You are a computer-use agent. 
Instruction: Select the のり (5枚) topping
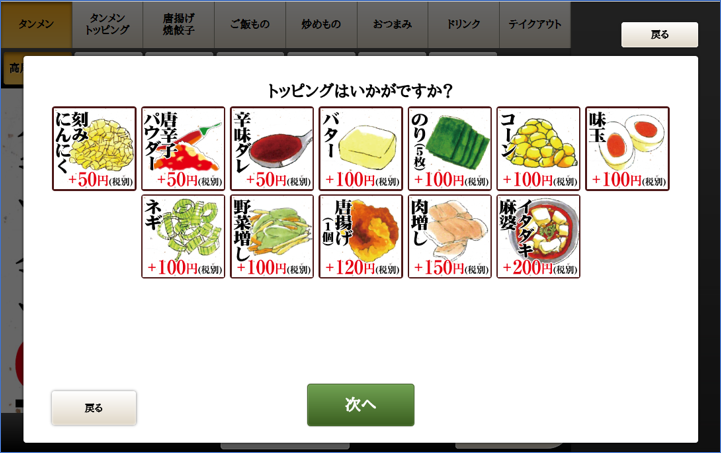(x=450, y=149)
